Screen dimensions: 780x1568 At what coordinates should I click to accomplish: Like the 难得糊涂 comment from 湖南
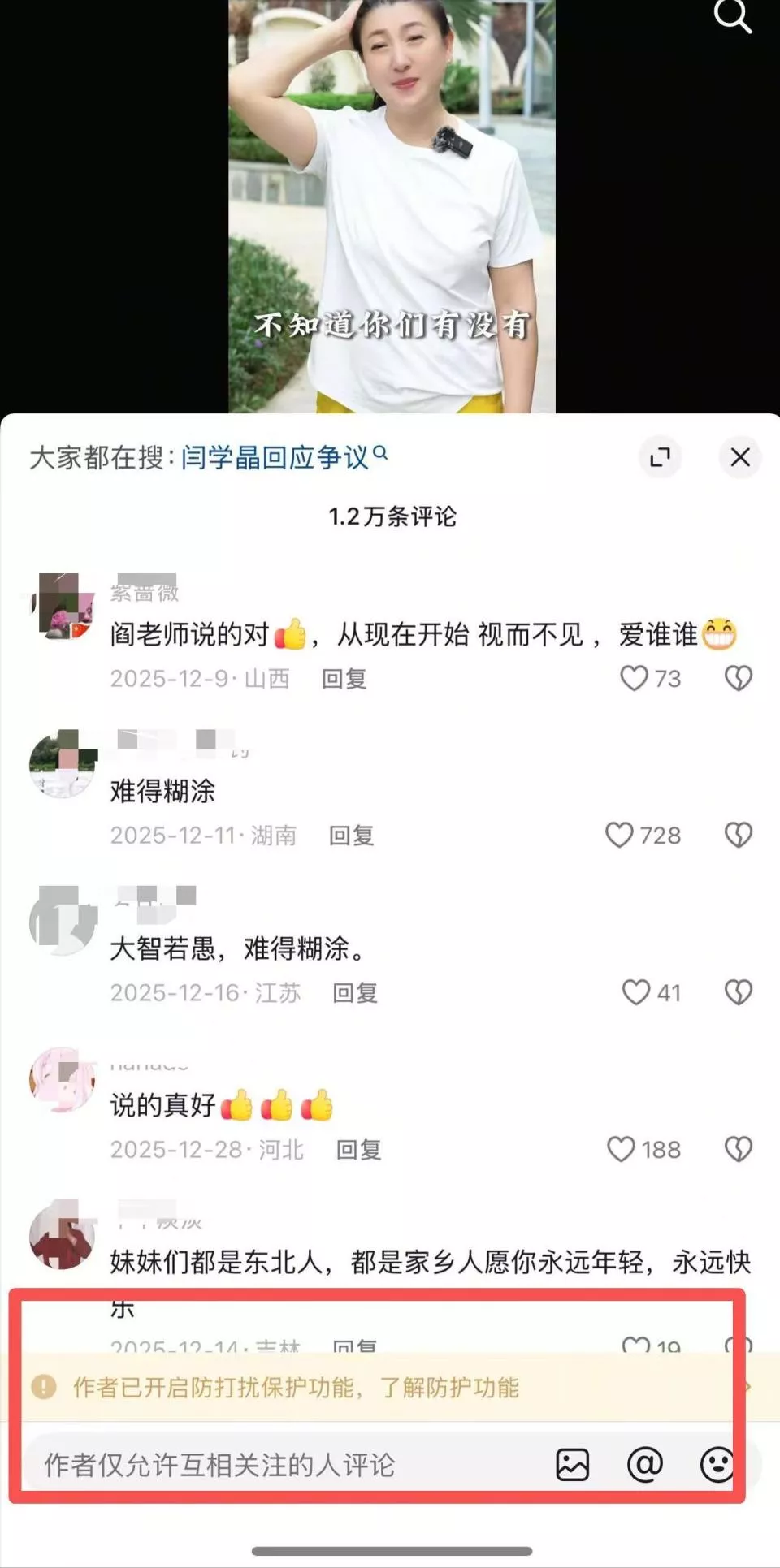pos(620,835)
